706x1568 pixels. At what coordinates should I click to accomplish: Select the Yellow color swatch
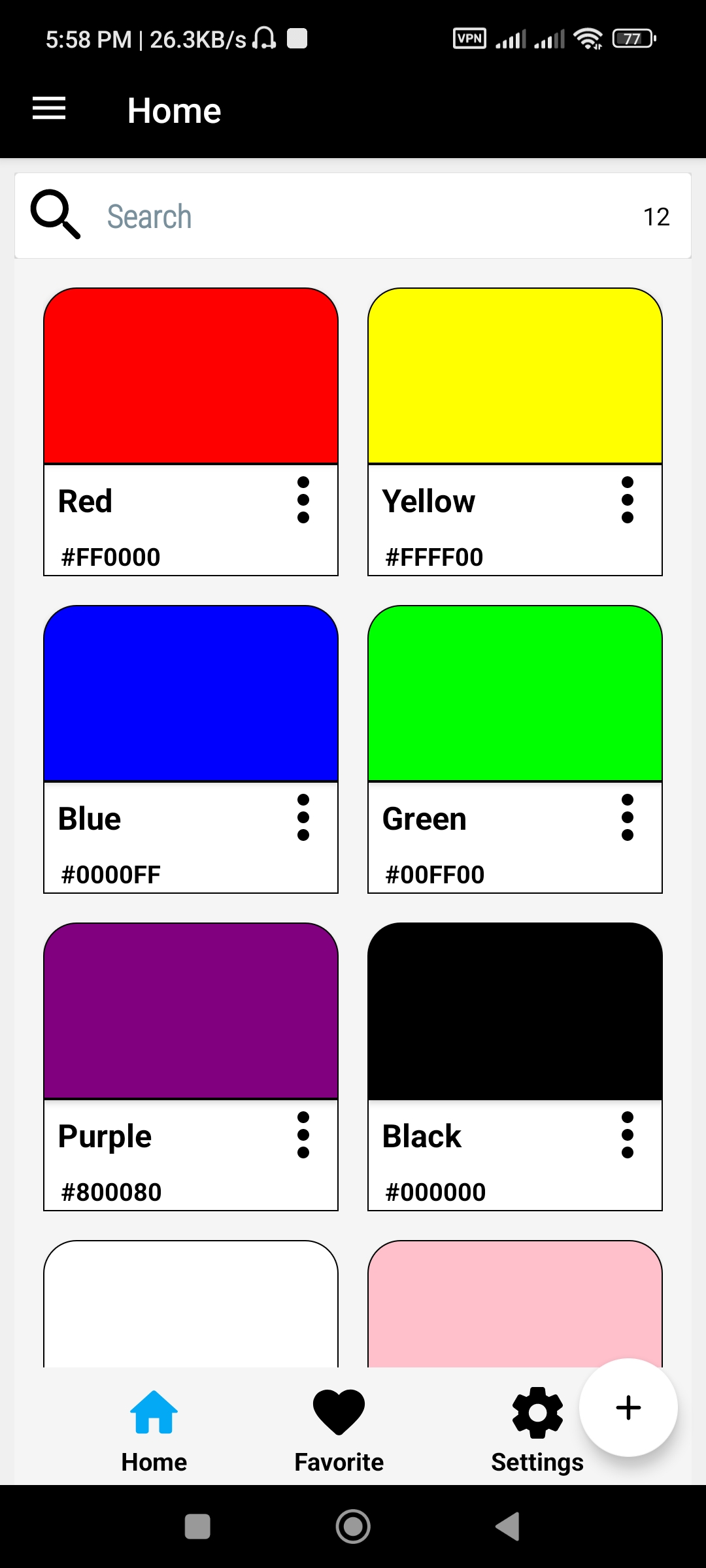pyautogui.click(x=515, y=376)
